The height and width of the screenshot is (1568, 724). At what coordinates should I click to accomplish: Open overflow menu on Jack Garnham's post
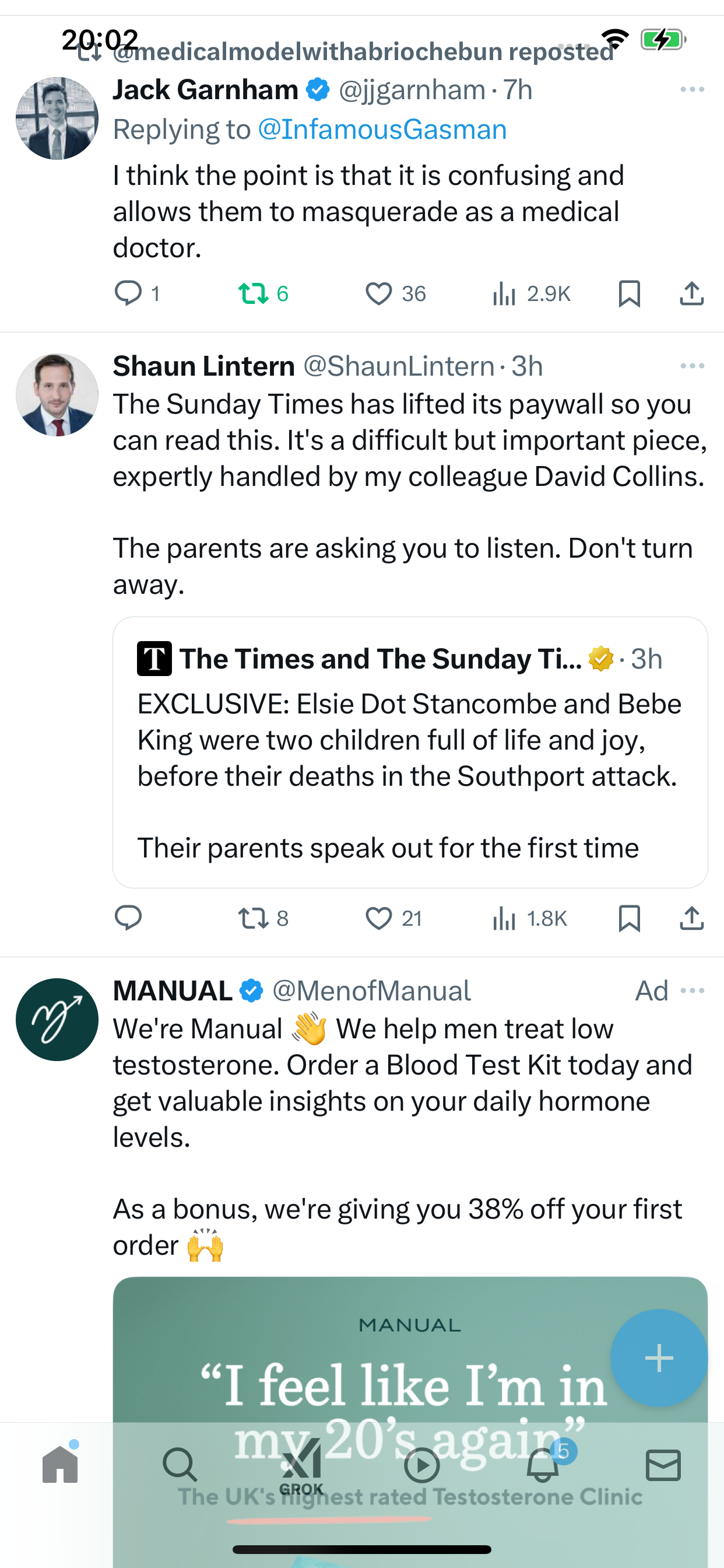(693, 89)
